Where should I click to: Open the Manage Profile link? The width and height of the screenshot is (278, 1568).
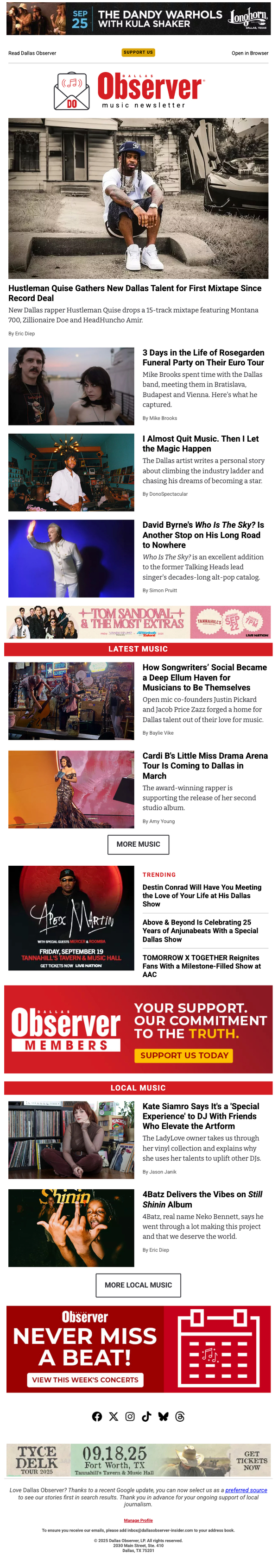tap(139, 1520)
